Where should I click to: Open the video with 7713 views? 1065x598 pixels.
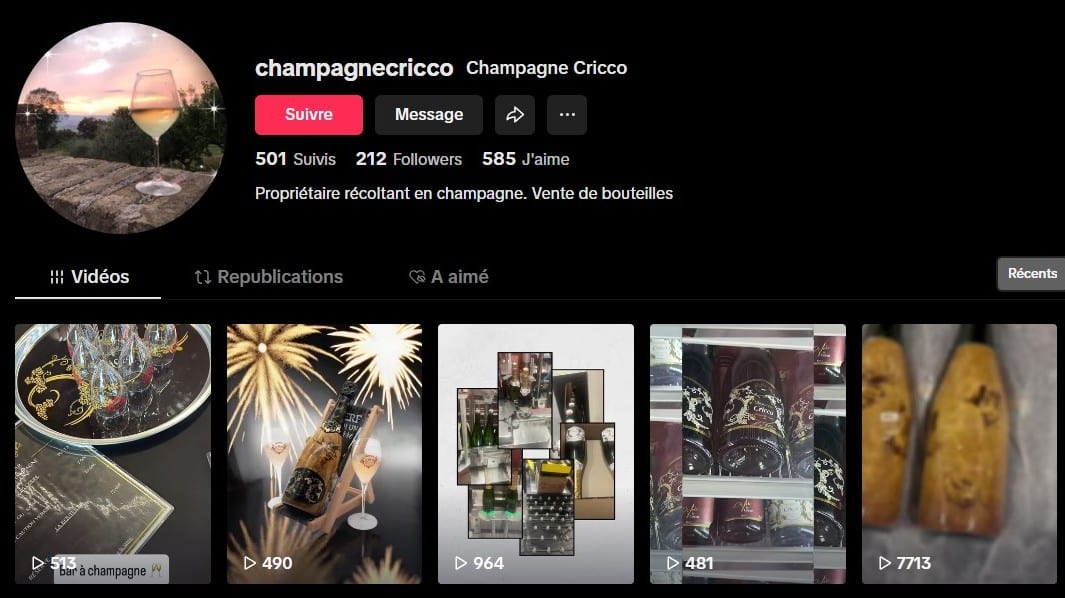(x=959, y=453)
